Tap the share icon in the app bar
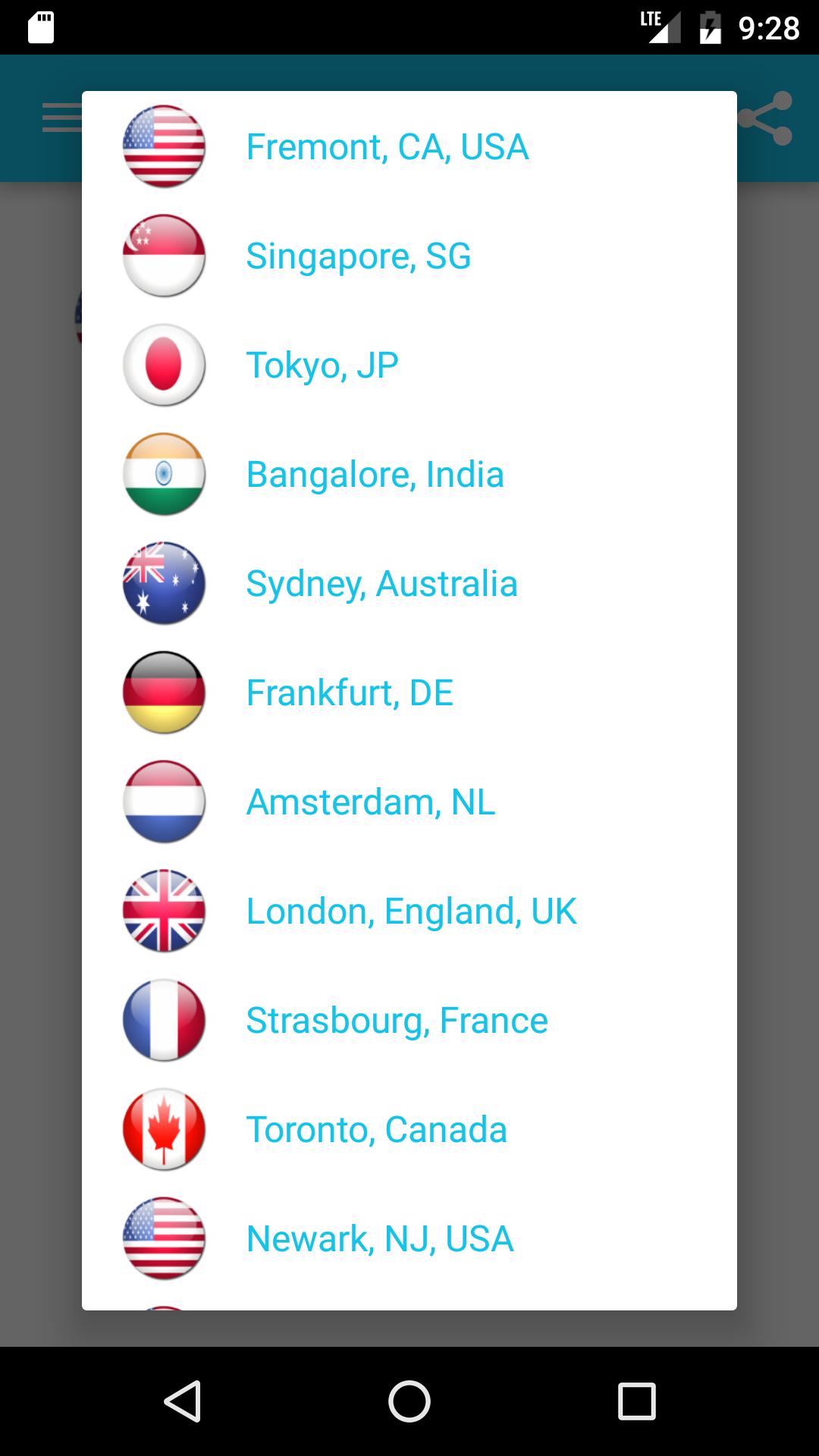Screen dimensions: 819x1456 765,118
